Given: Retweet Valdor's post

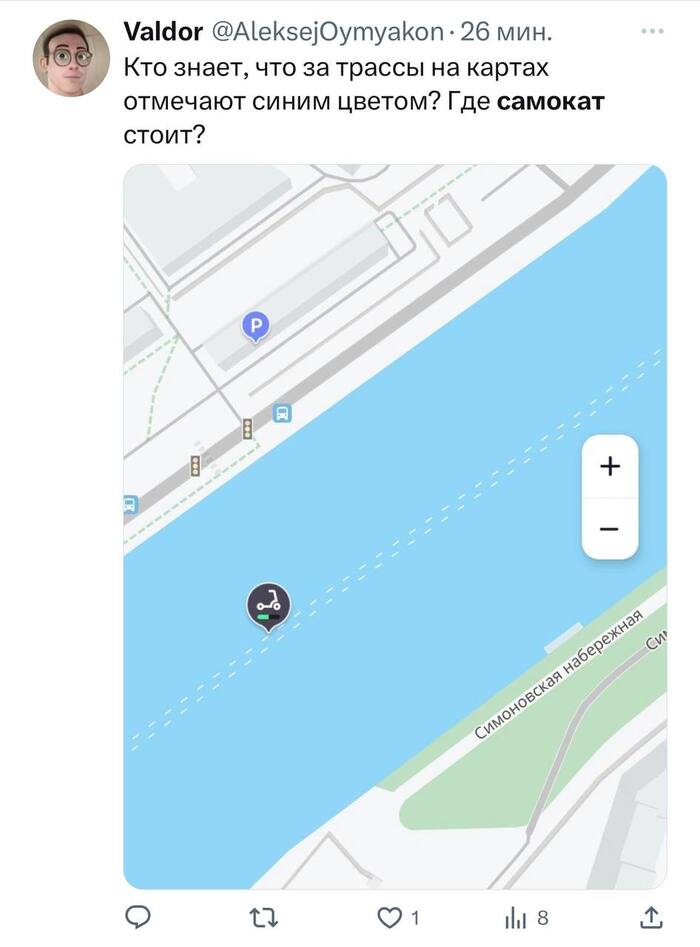Looking at the screenshot, I should pos(263,916).
